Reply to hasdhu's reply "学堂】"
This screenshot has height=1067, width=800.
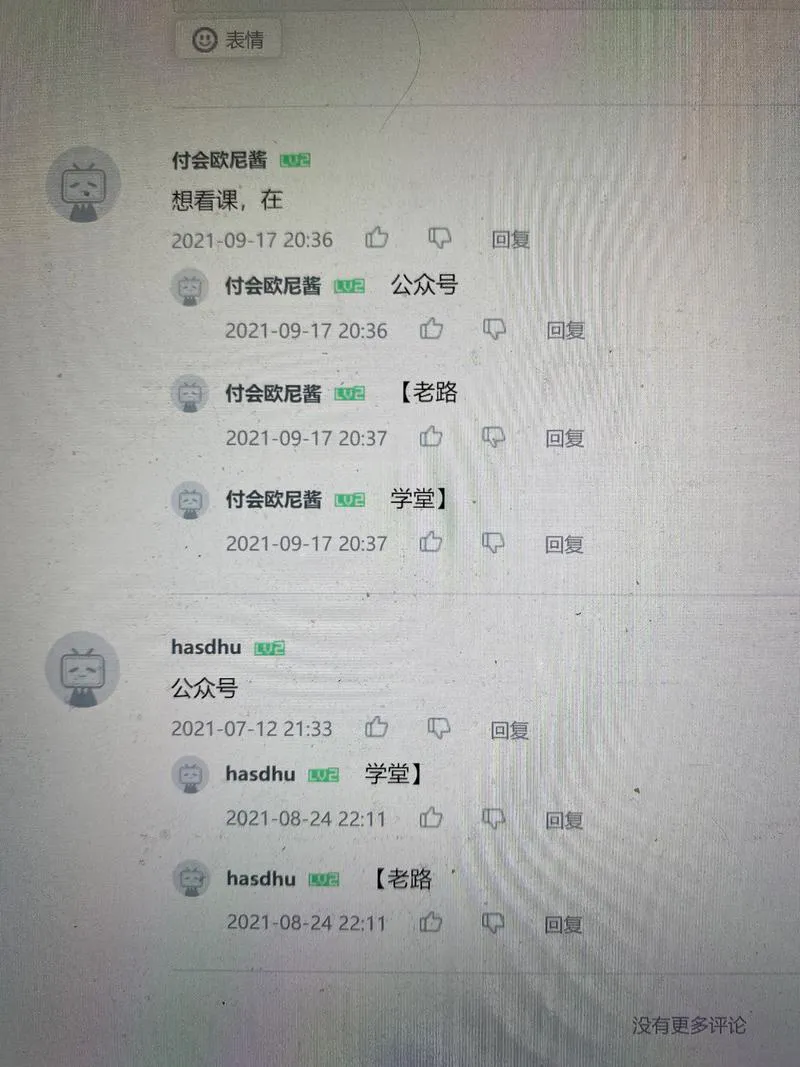(565, 820)
